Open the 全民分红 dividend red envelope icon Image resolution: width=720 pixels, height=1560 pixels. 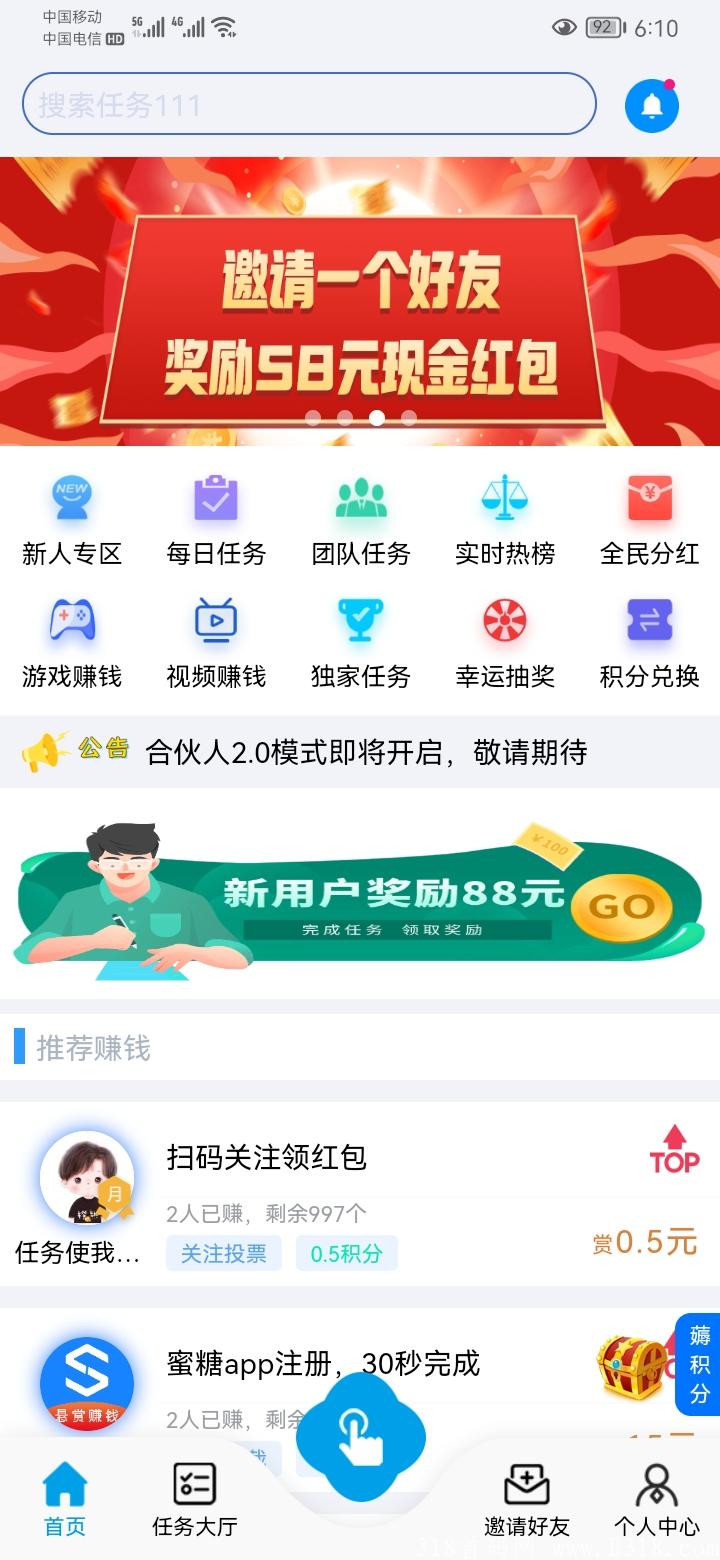point(650,520)
